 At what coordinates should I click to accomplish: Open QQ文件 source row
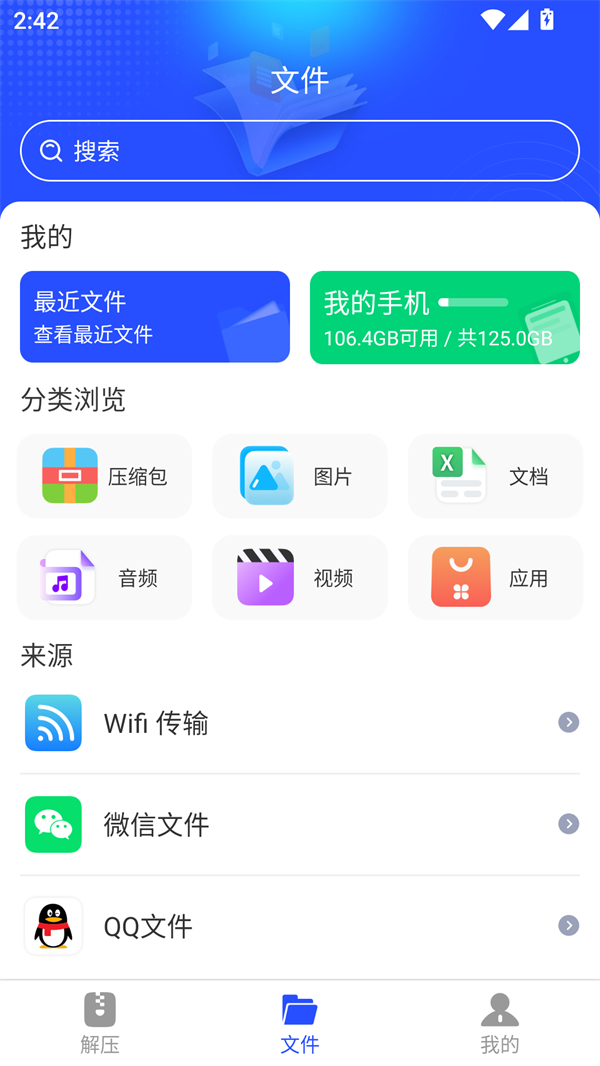(300, 926)
